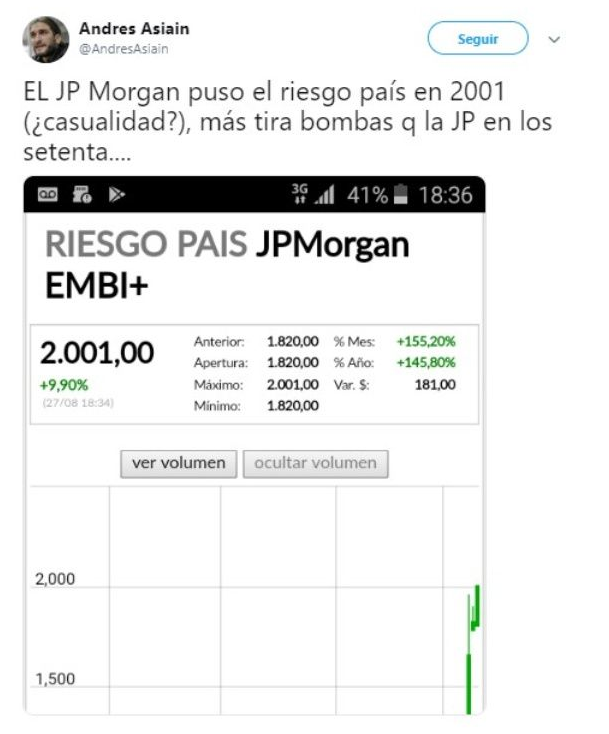Open the tweet options chevron menu
This screenshot has height=734, width=609.
[554, 39]
